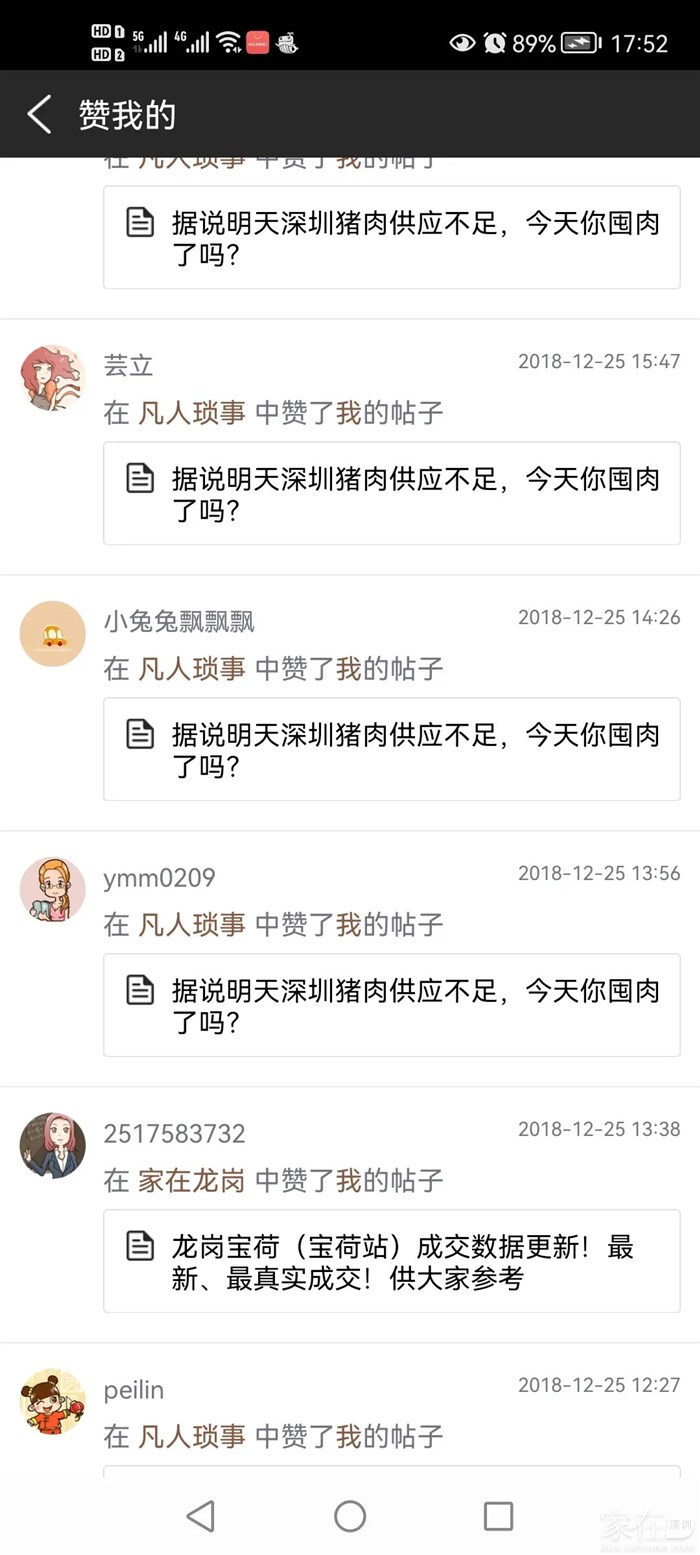The height and width of the screenshot is (1555, 700).
Task: Open post card liked by ymm0209
Action: (x=391, y=1005)
